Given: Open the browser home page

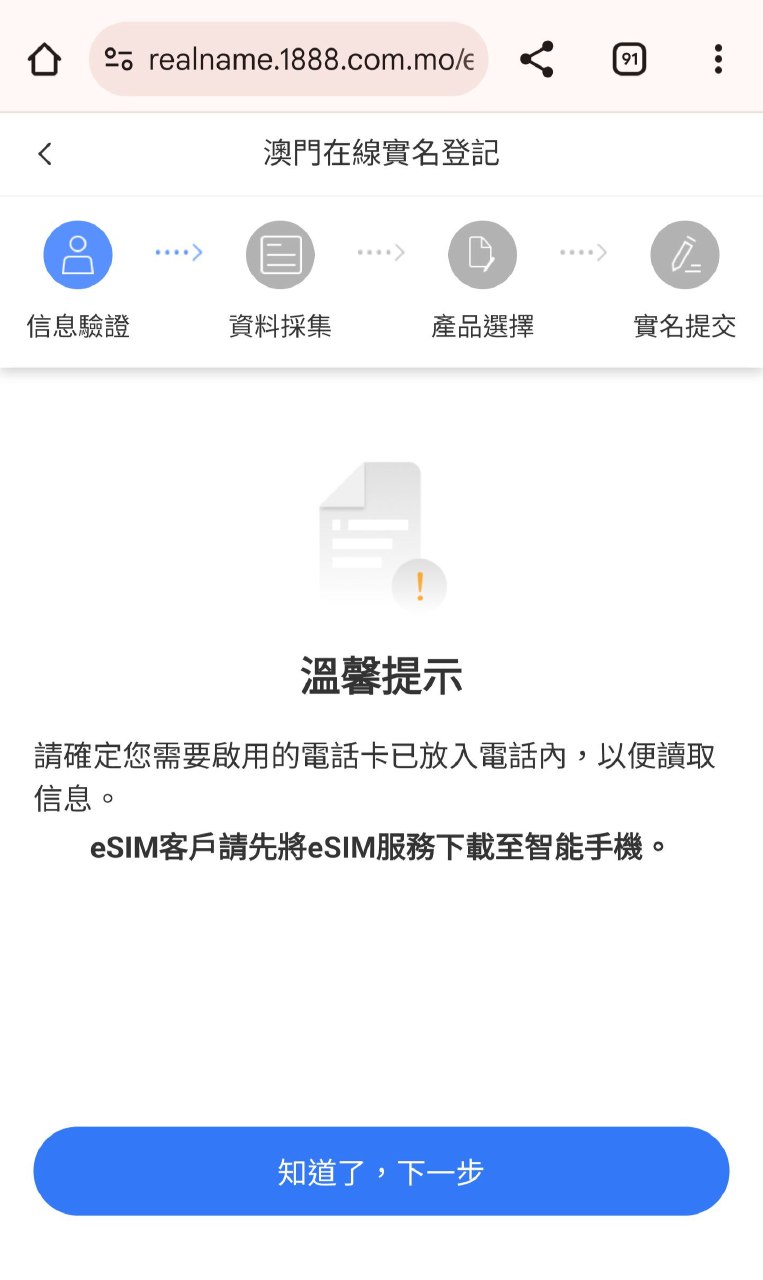Looking at the screenshot, I should [x=44, y=60].
